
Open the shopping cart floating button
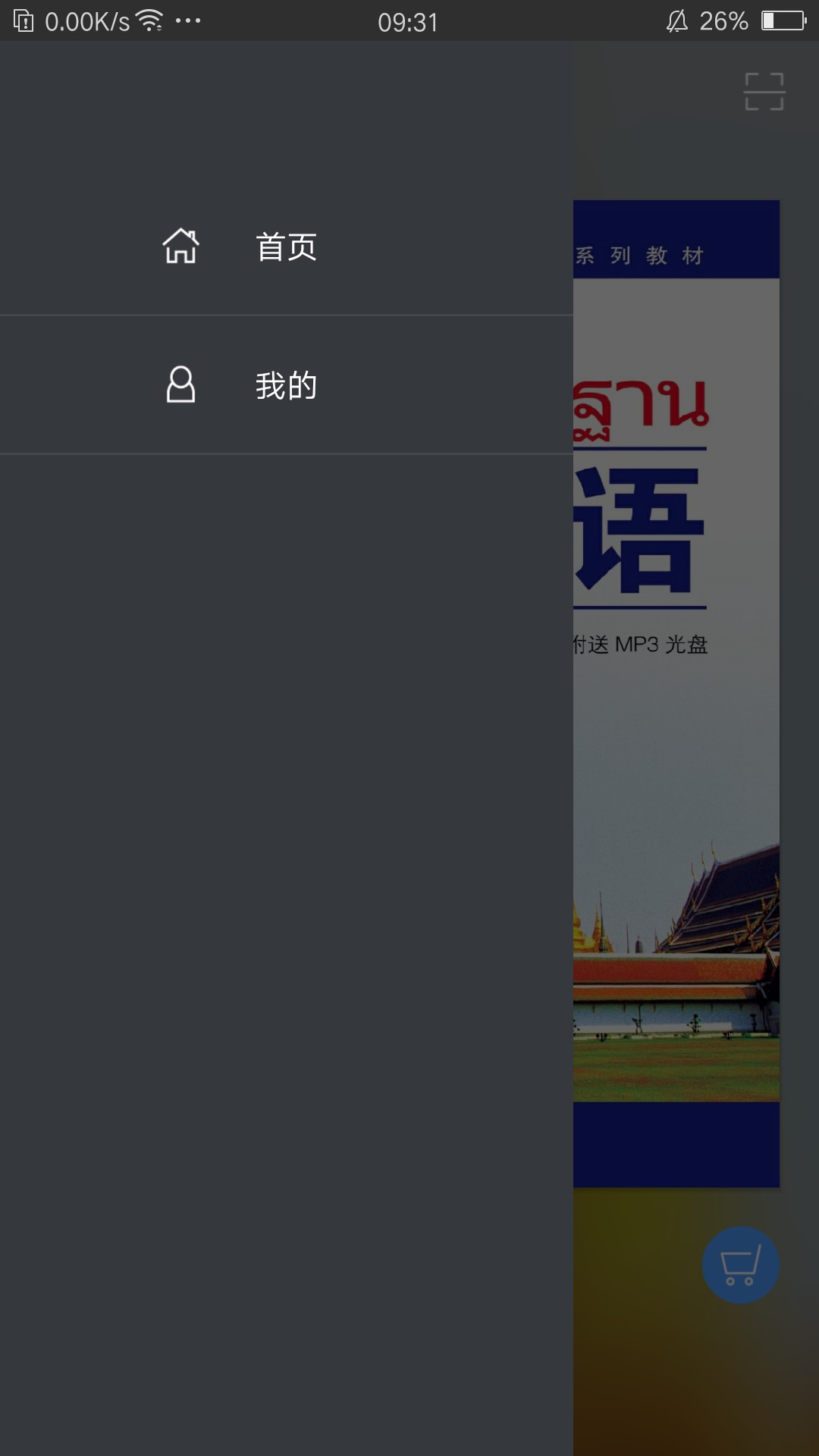tap(740, 1265)
